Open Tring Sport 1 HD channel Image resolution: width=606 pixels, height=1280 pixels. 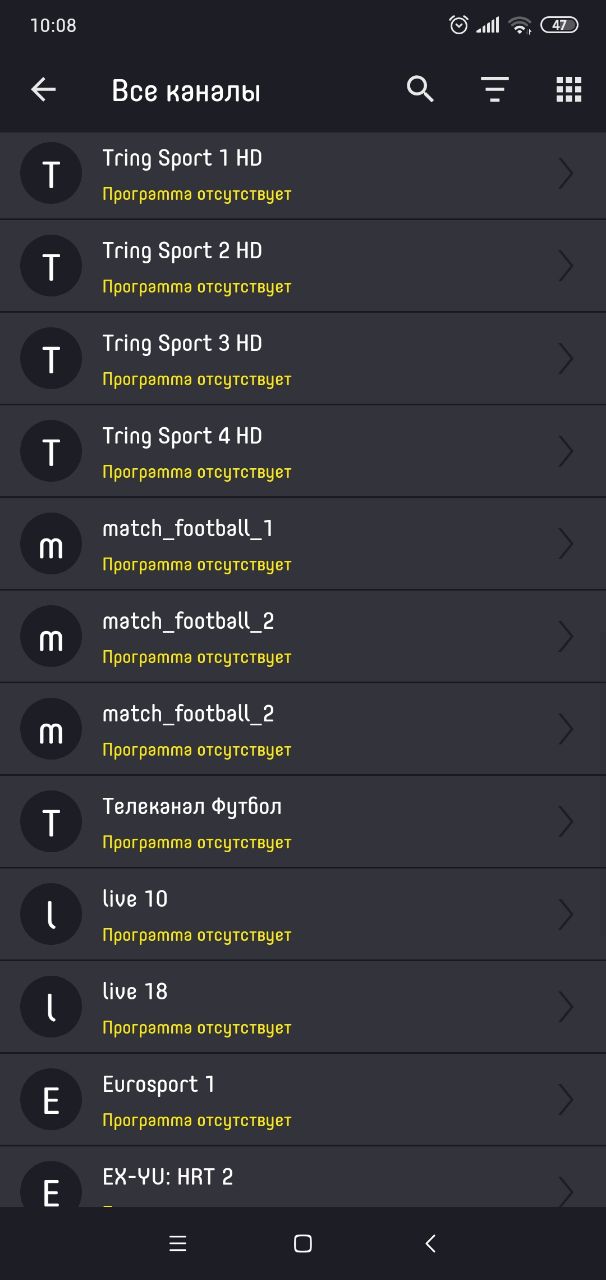303,174
